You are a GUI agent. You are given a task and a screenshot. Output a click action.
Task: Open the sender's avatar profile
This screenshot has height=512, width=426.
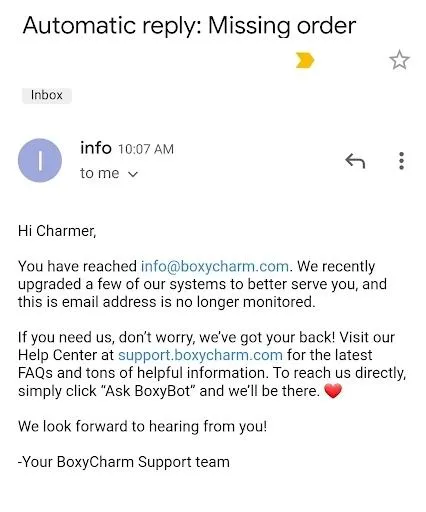click(40, 160)
